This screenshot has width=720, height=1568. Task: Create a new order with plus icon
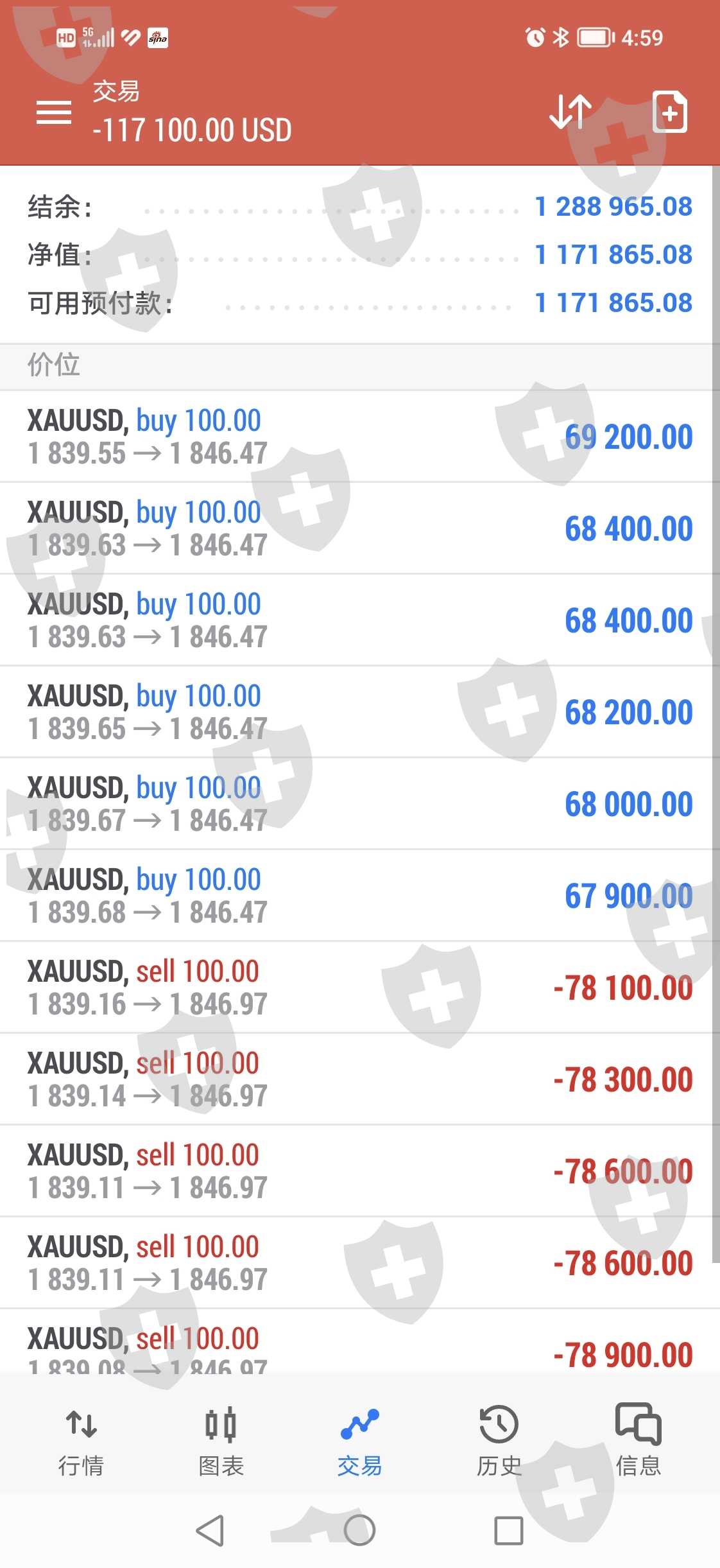click(669, 113)
